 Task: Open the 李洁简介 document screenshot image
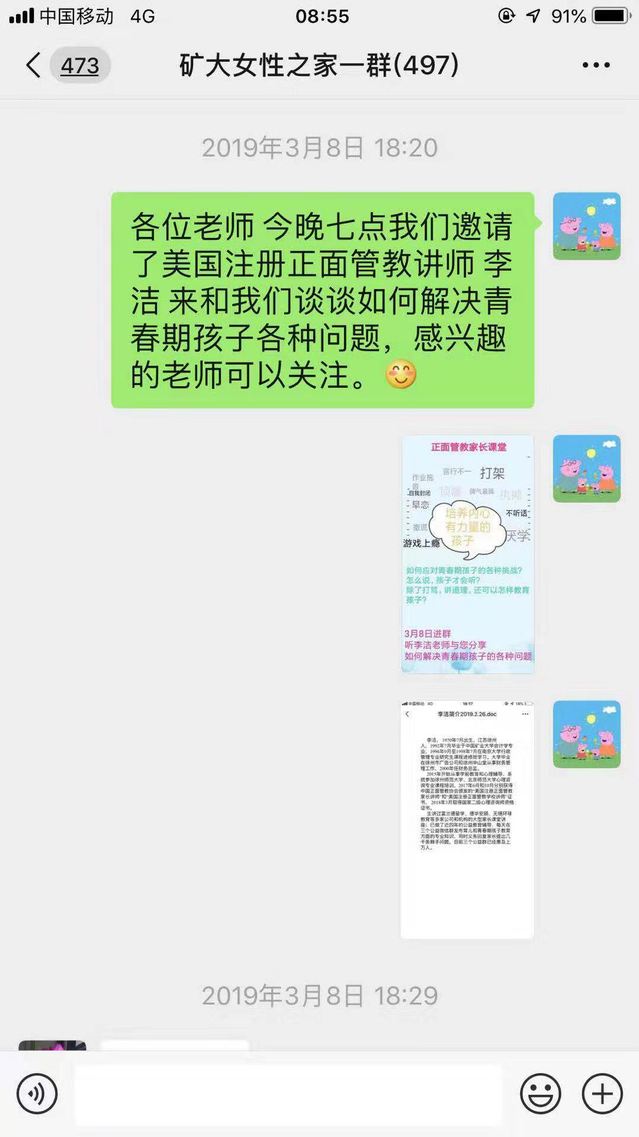click(467, 818)
